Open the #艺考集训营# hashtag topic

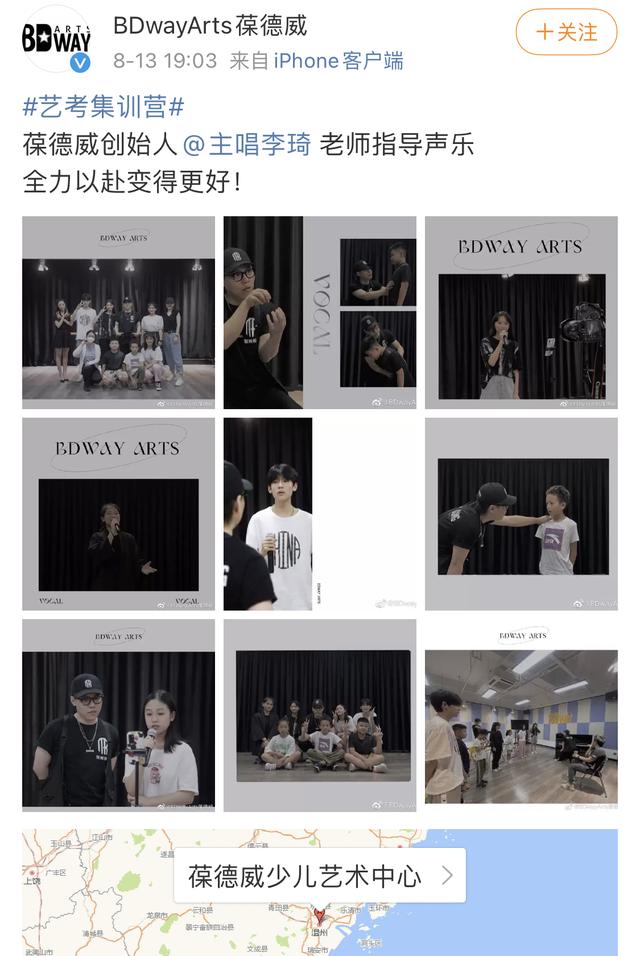103,106
